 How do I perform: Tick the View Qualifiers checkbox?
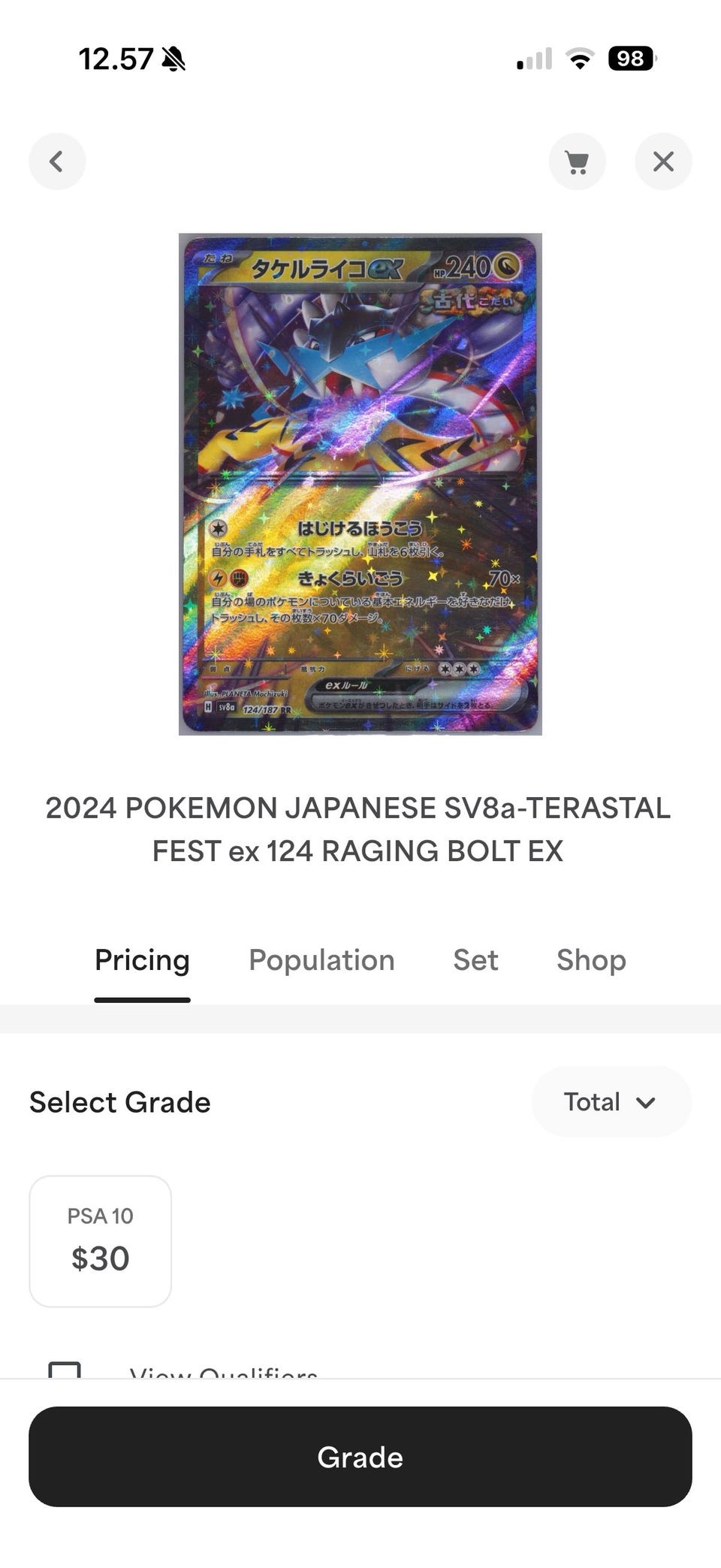(65, 1370)
